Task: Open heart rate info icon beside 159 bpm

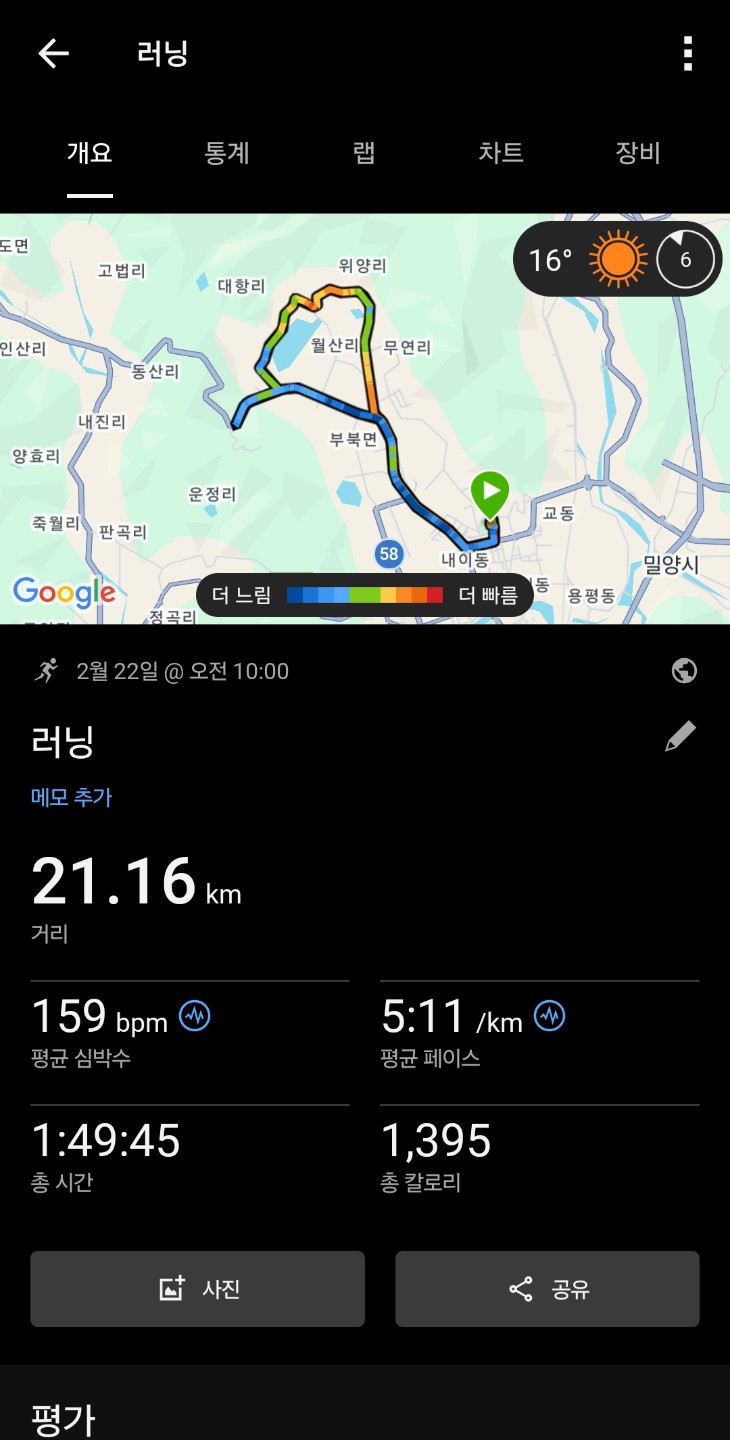Action: 194,1017
